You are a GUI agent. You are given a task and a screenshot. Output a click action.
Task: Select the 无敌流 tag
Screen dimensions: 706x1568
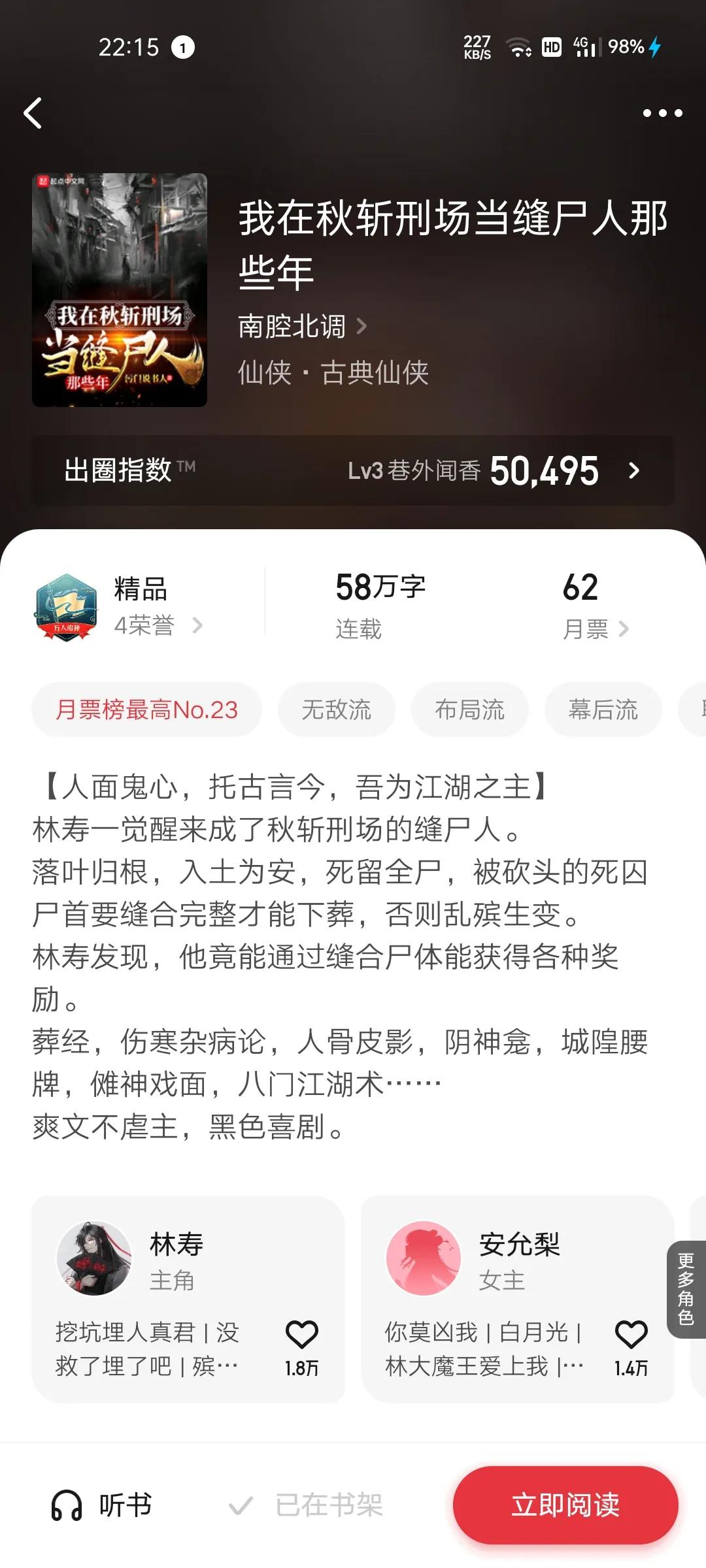tap(337, 710)
